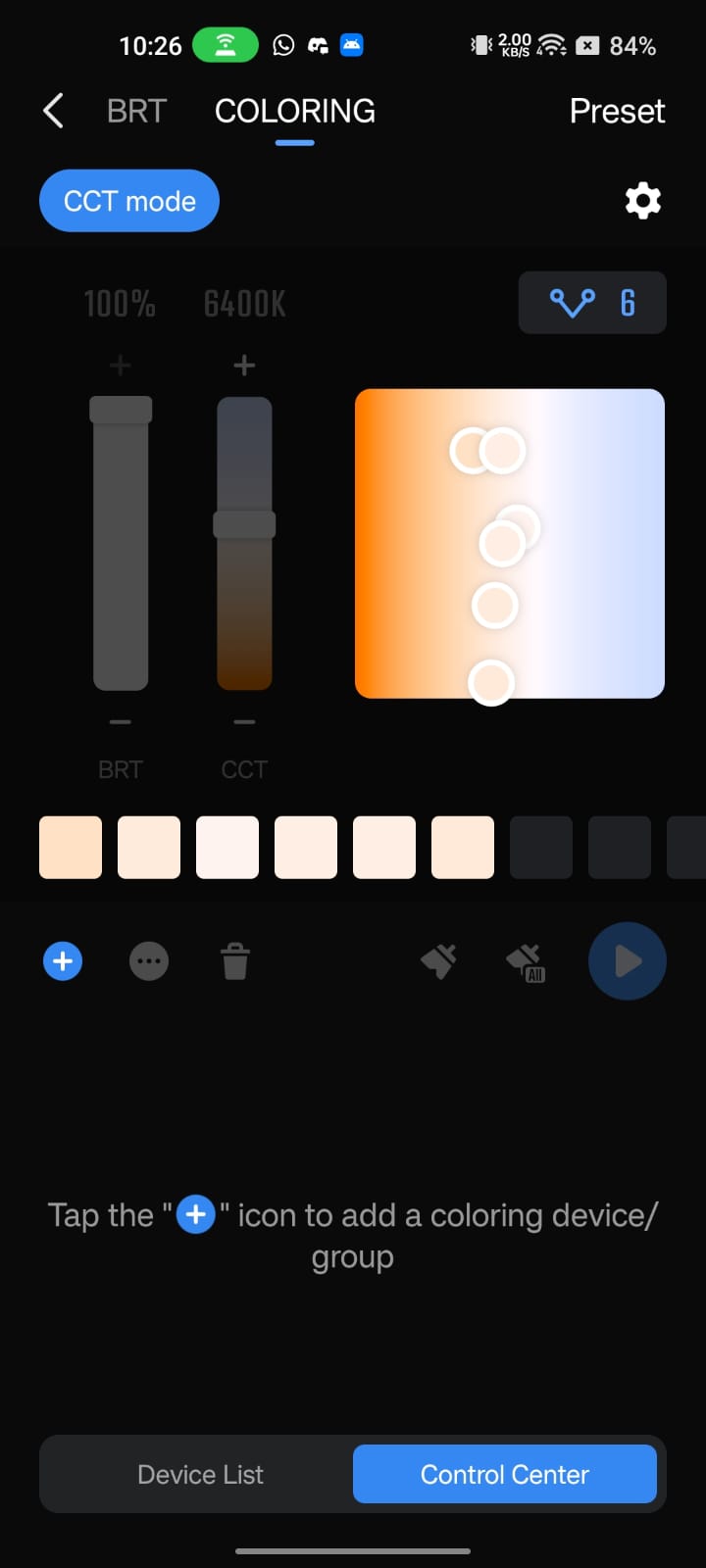
Task: Open the three-dot more options icon
Action: pyautogui.click(x=149, y=961)
